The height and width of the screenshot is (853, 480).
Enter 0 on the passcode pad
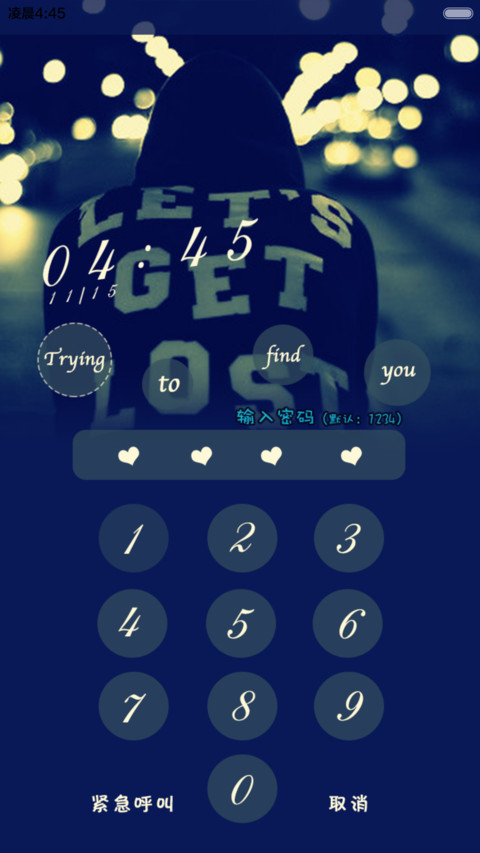[242, 789]
